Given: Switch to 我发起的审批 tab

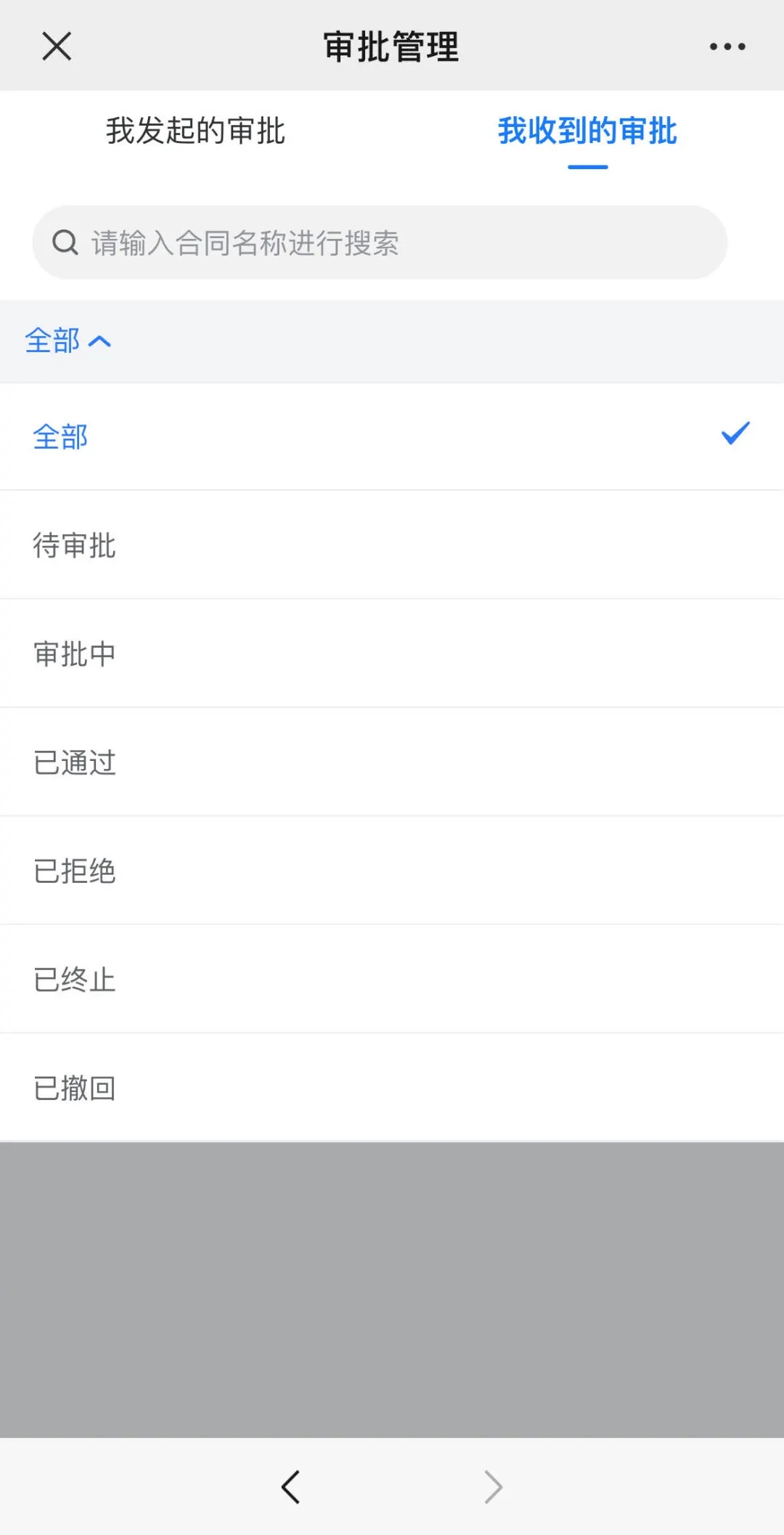Looking at the screenshot, I should (195, 131).
